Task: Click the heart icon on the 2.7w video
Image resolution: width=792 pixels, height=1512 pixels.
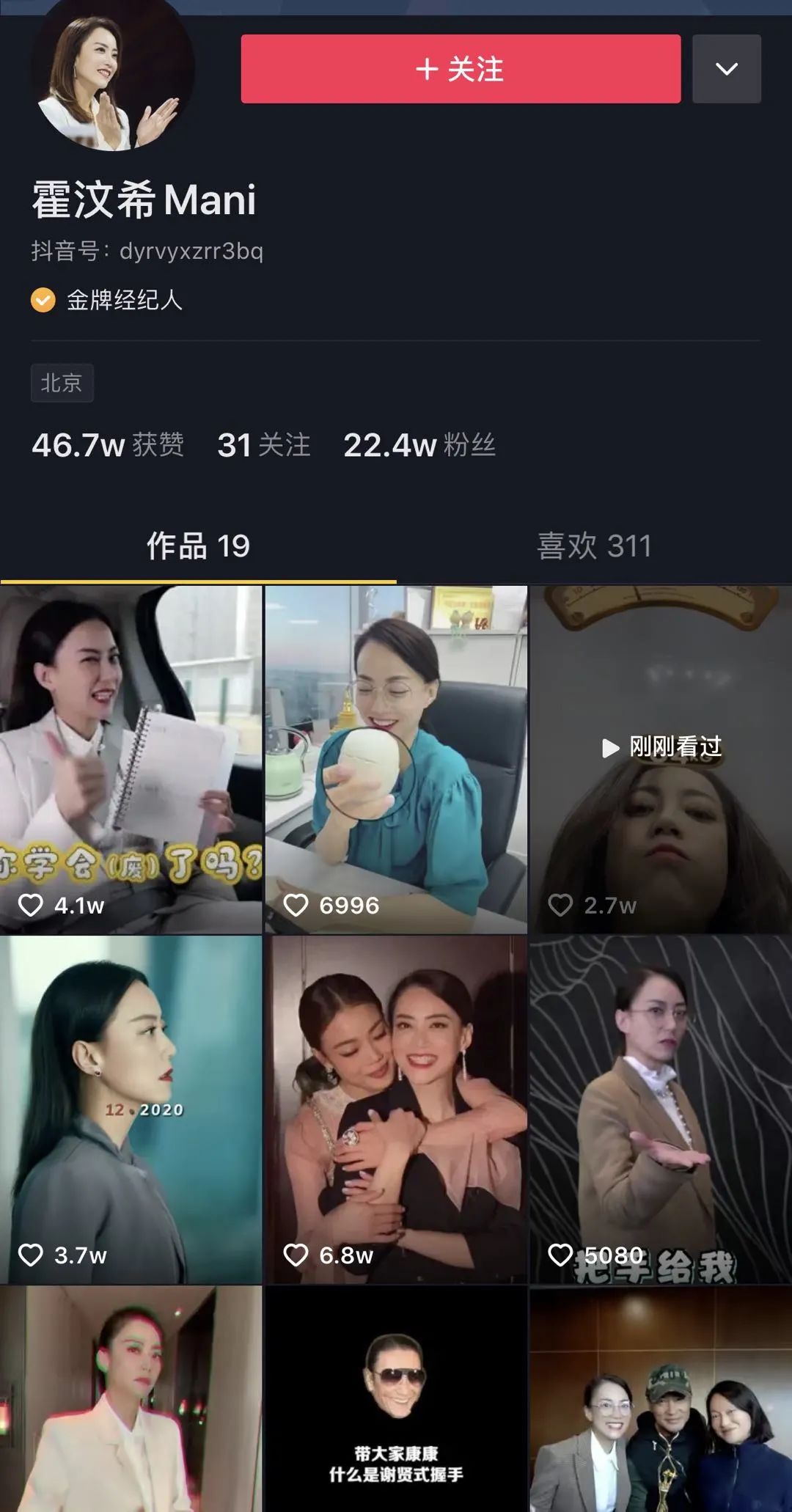Action: [x=563, y=906]
